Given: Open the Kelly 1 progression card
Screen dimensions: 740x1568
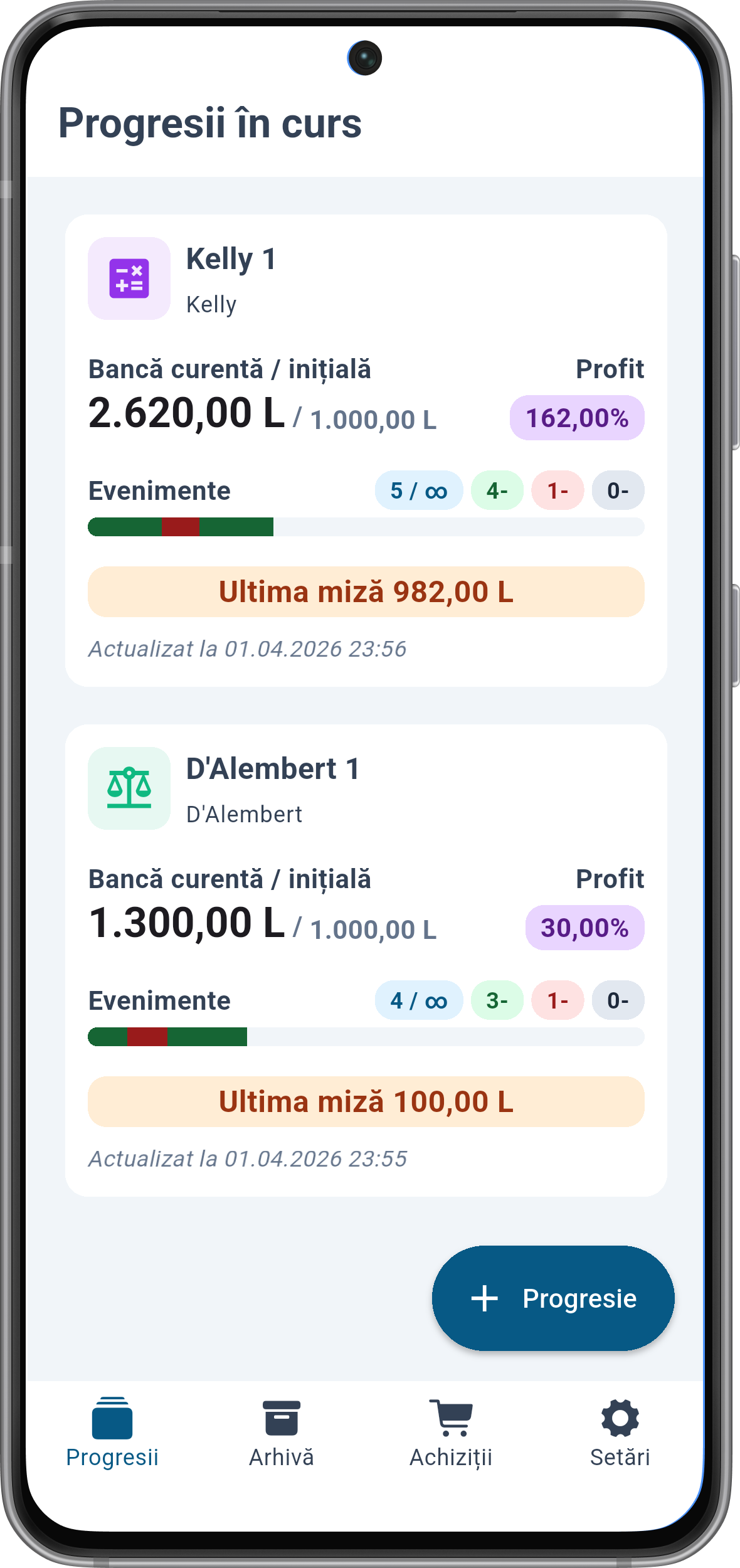Looking at the screenshot, I should pos(366,450).
